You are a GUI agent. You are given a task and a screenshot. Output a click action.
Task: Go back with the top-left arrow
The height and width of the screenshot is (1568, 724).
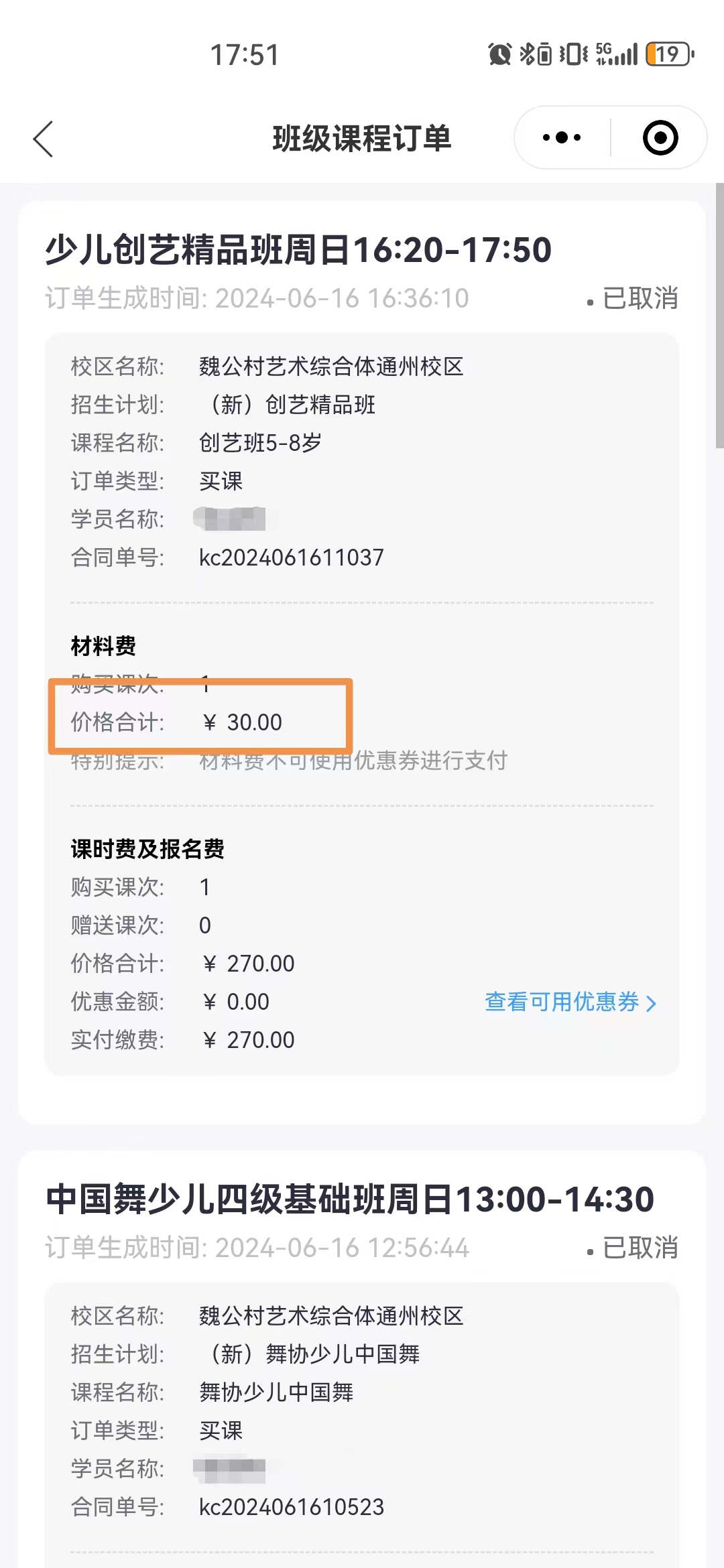(43, 139)
